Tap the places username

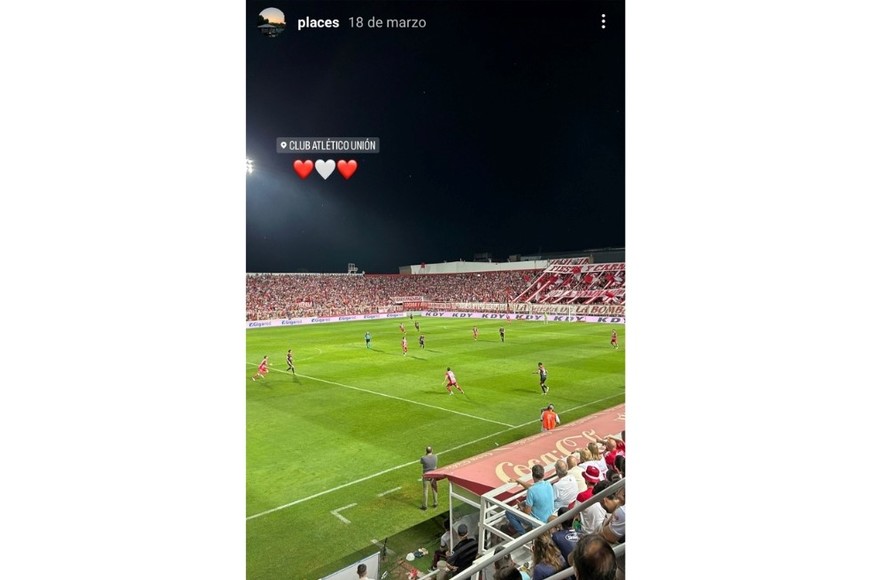(x=318, y=22)
